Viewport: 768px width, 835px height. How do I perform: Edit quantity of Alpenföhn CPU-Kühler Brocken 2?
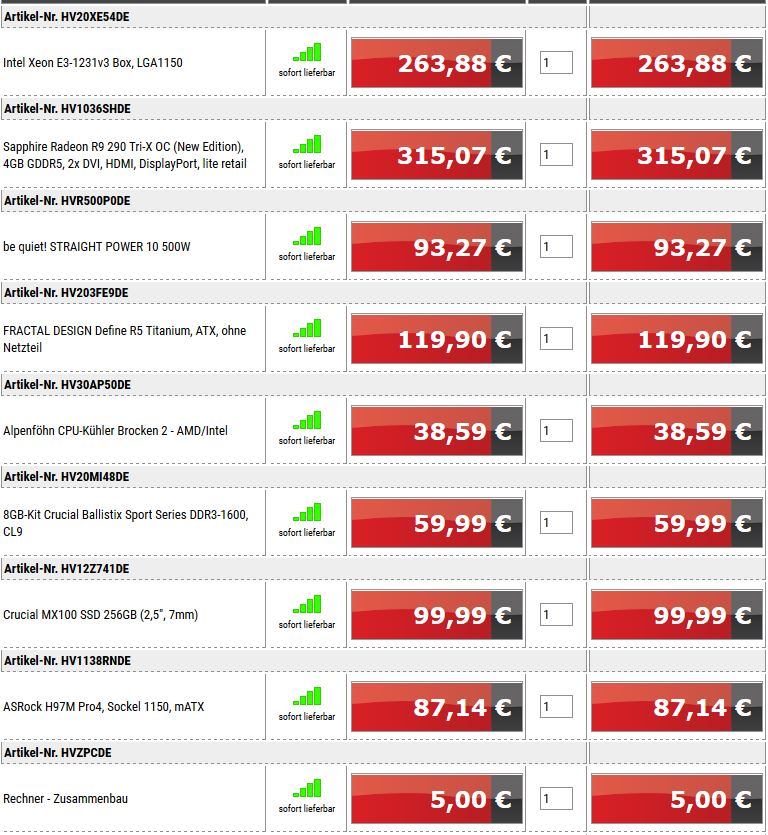[556, 431]
